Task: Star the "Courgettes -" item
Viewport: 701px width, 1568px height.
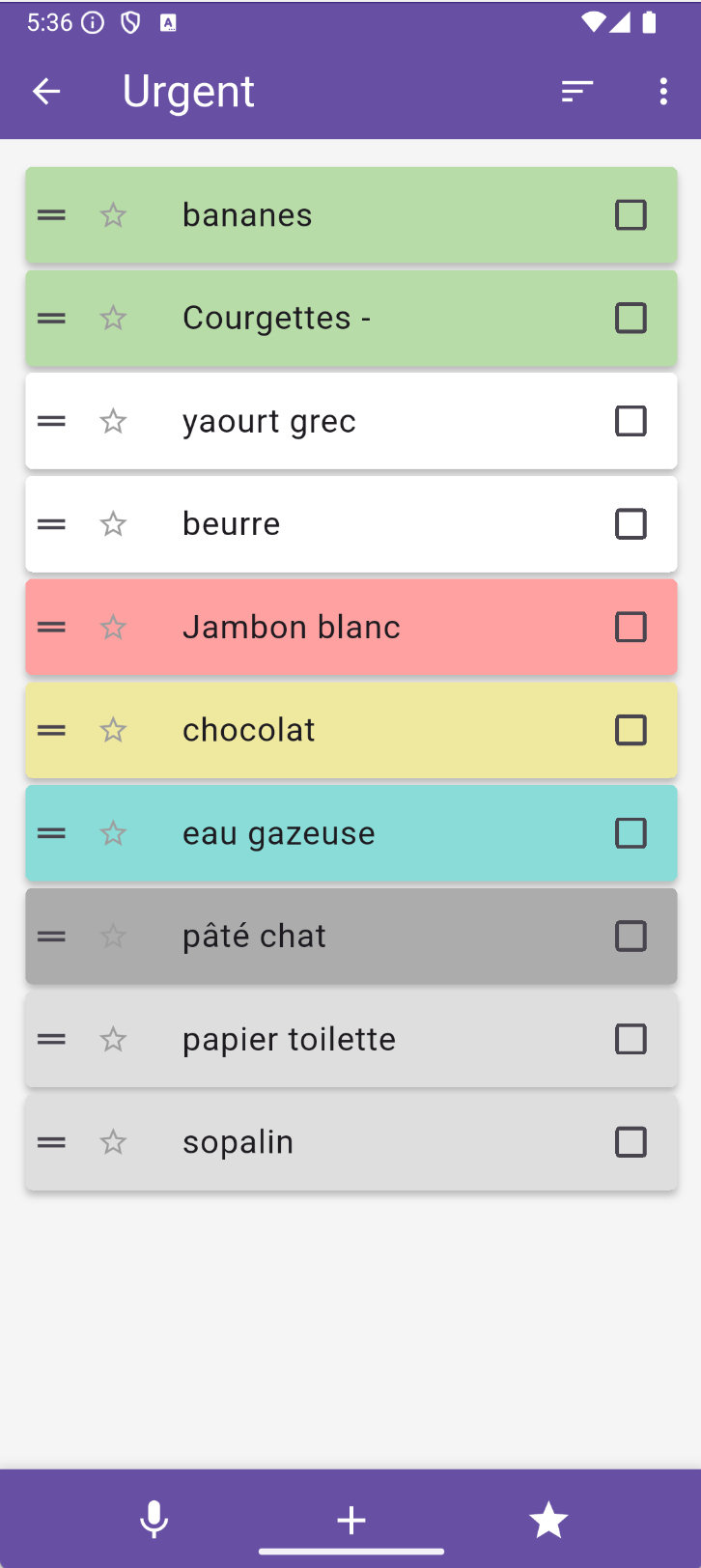Action: (x=112, y=318)
